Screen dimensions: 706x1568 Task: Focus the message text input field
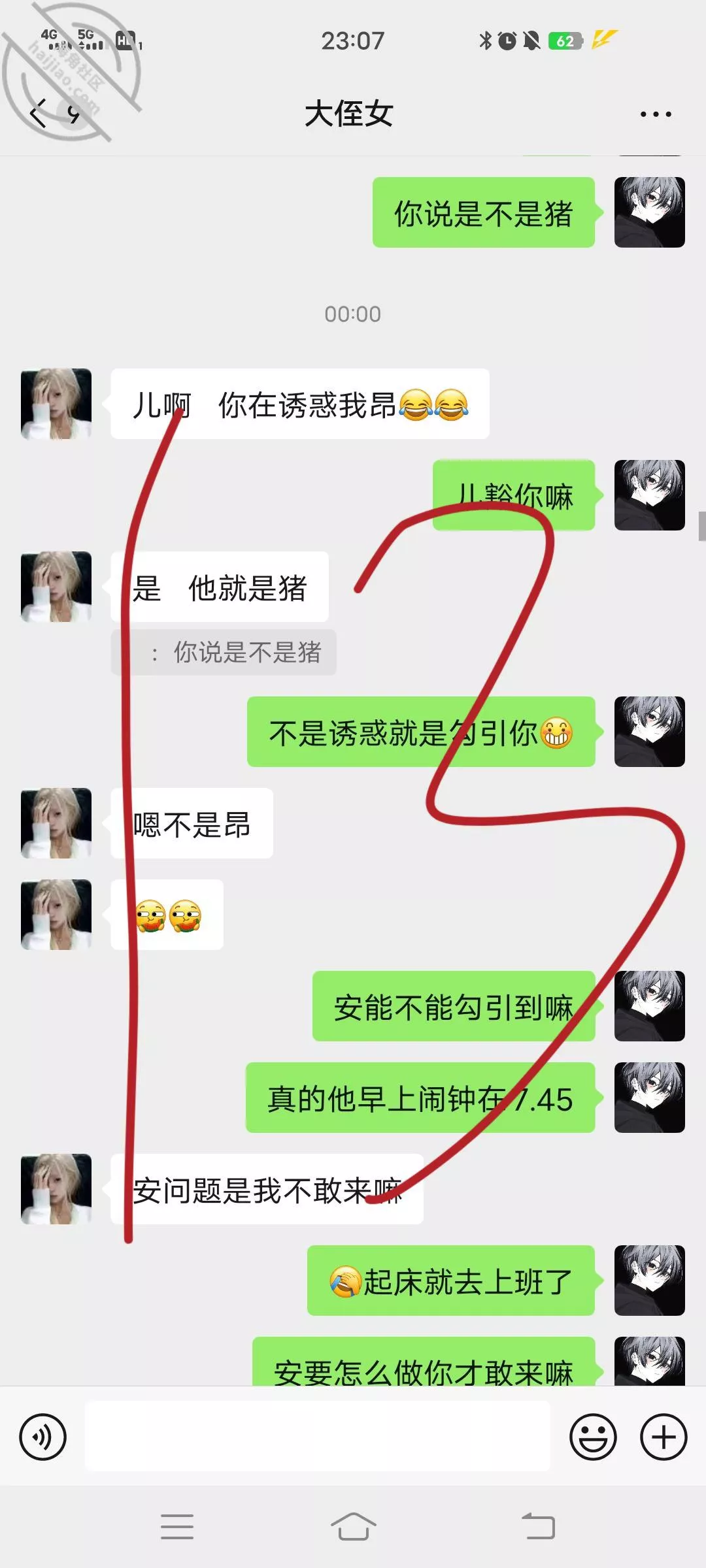click(317, 1437)
